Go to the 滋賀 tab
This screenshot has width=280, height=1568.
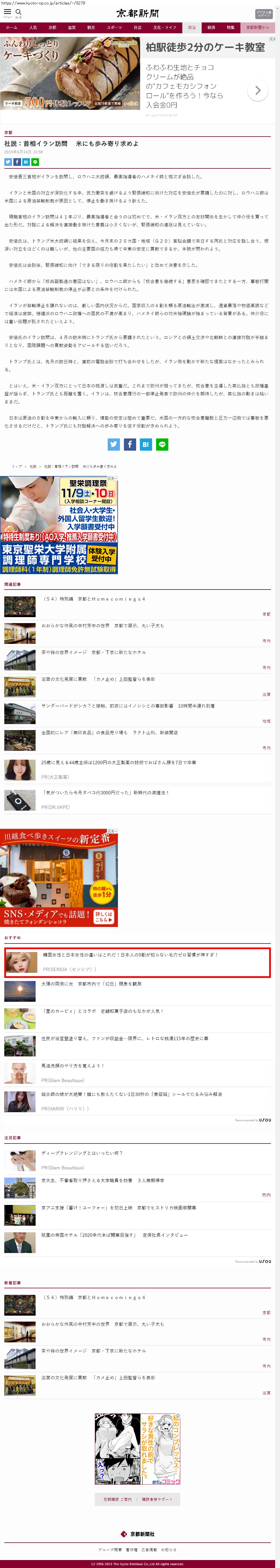coord(71,27)
